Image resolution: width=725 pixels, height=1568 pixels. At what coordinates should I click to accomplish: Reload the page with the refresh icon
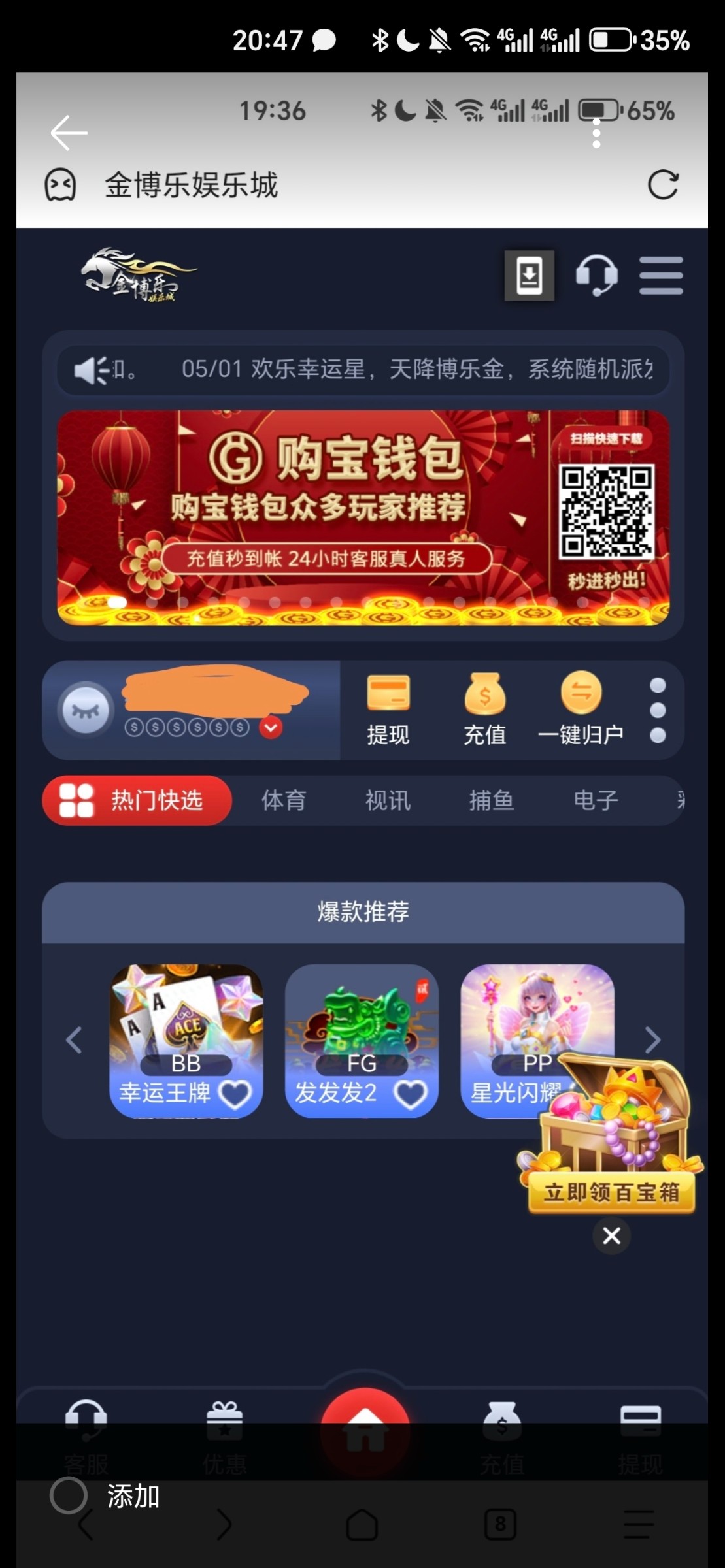[662, 185]
